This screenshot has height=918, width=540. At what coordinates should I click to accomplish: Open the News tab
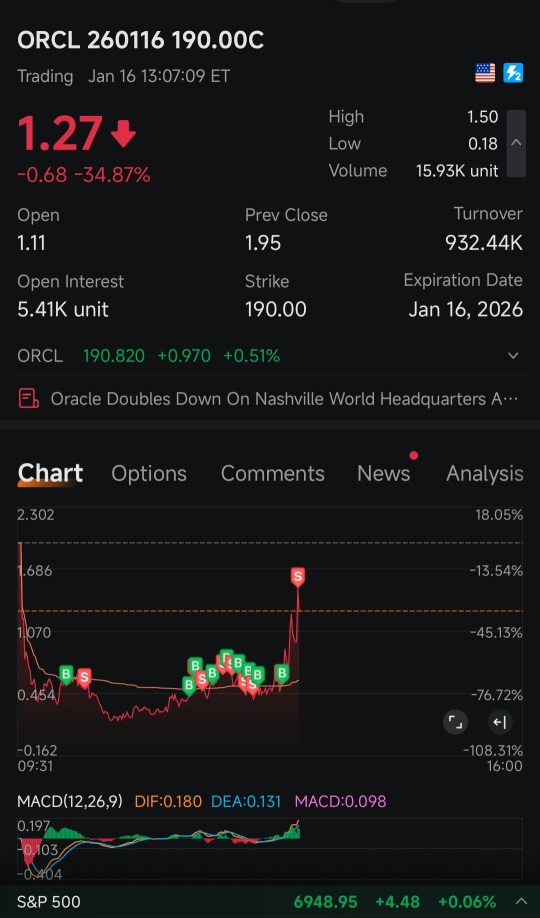click(x=384, y=473)
